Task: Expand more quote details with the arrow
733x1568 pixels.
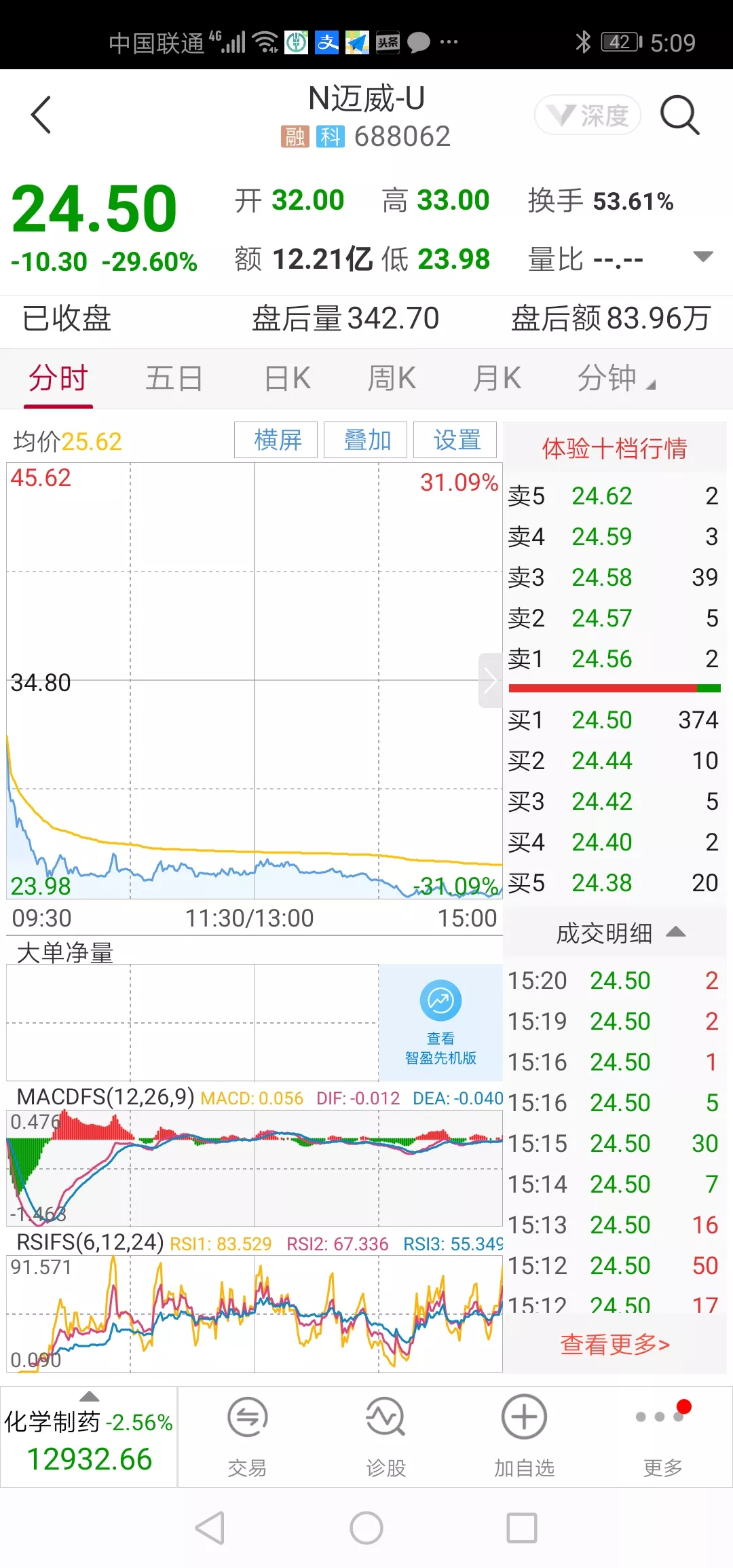Action: 702,257
